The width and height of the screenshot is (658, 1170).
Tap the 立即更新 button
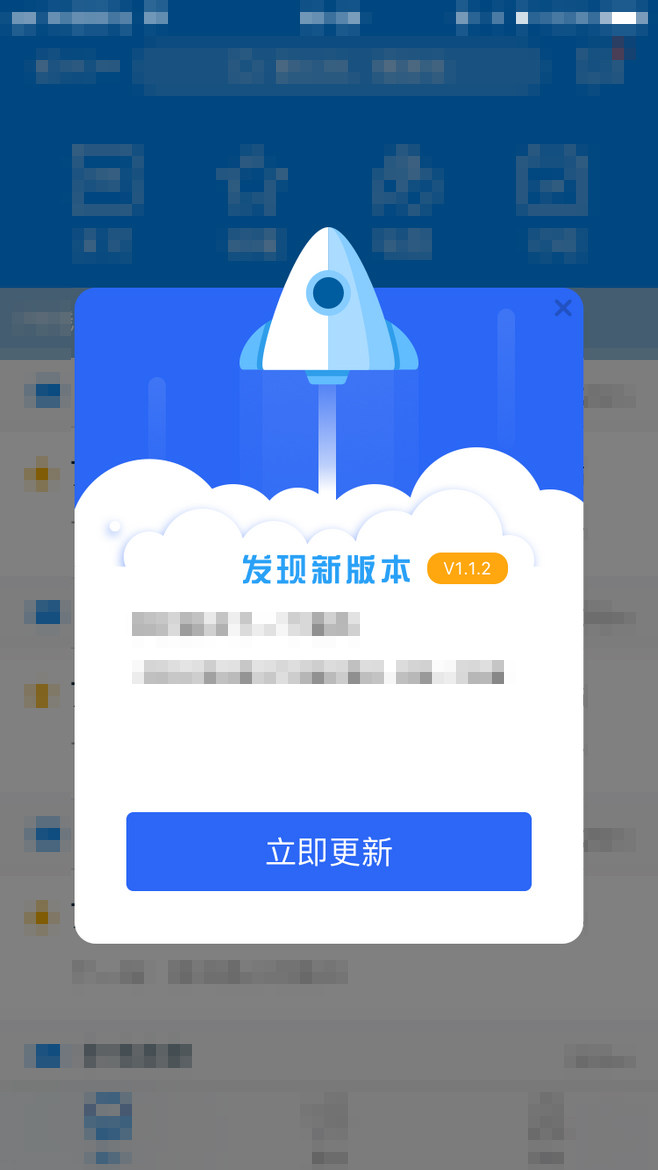coord(328,851)
